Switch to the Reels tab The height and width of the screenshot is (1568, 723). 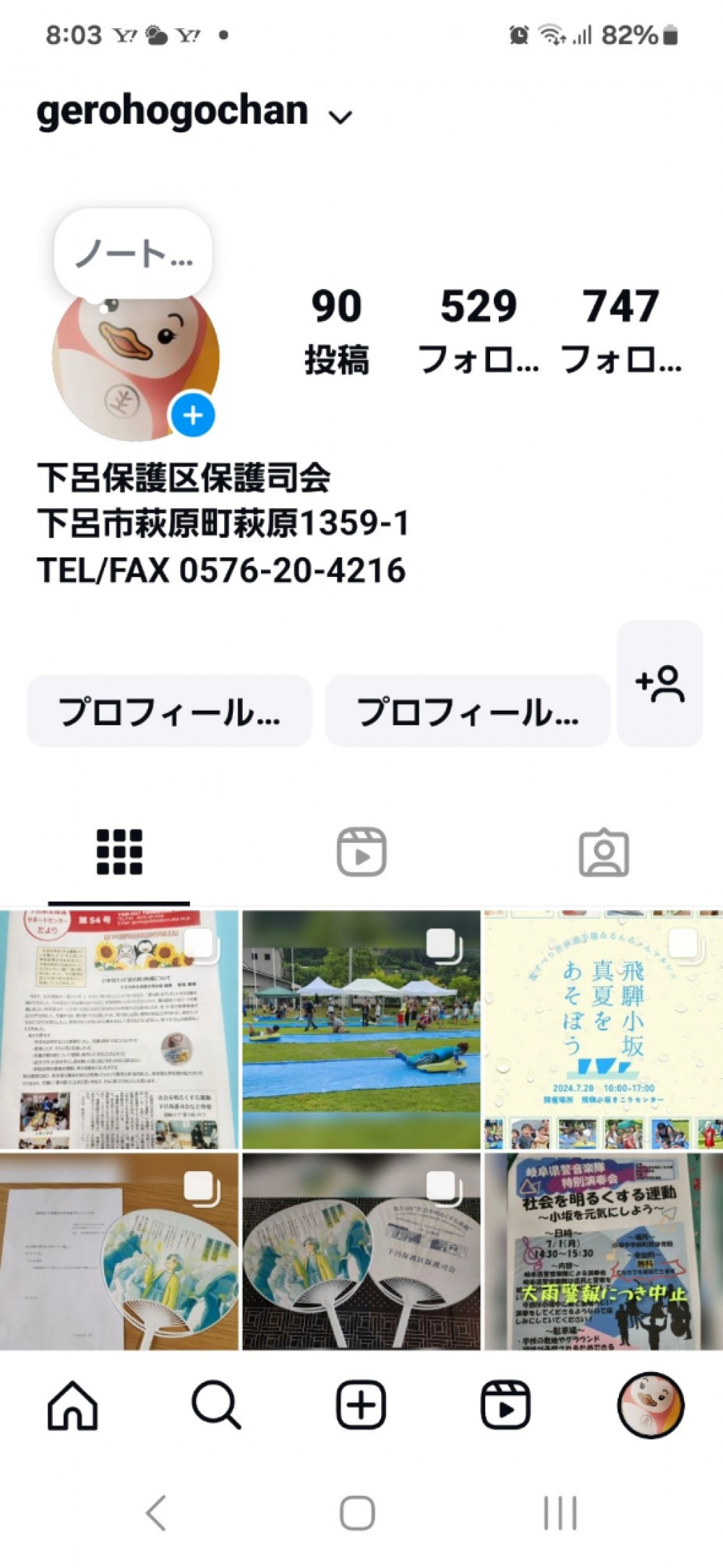click(x=361, y=852)
